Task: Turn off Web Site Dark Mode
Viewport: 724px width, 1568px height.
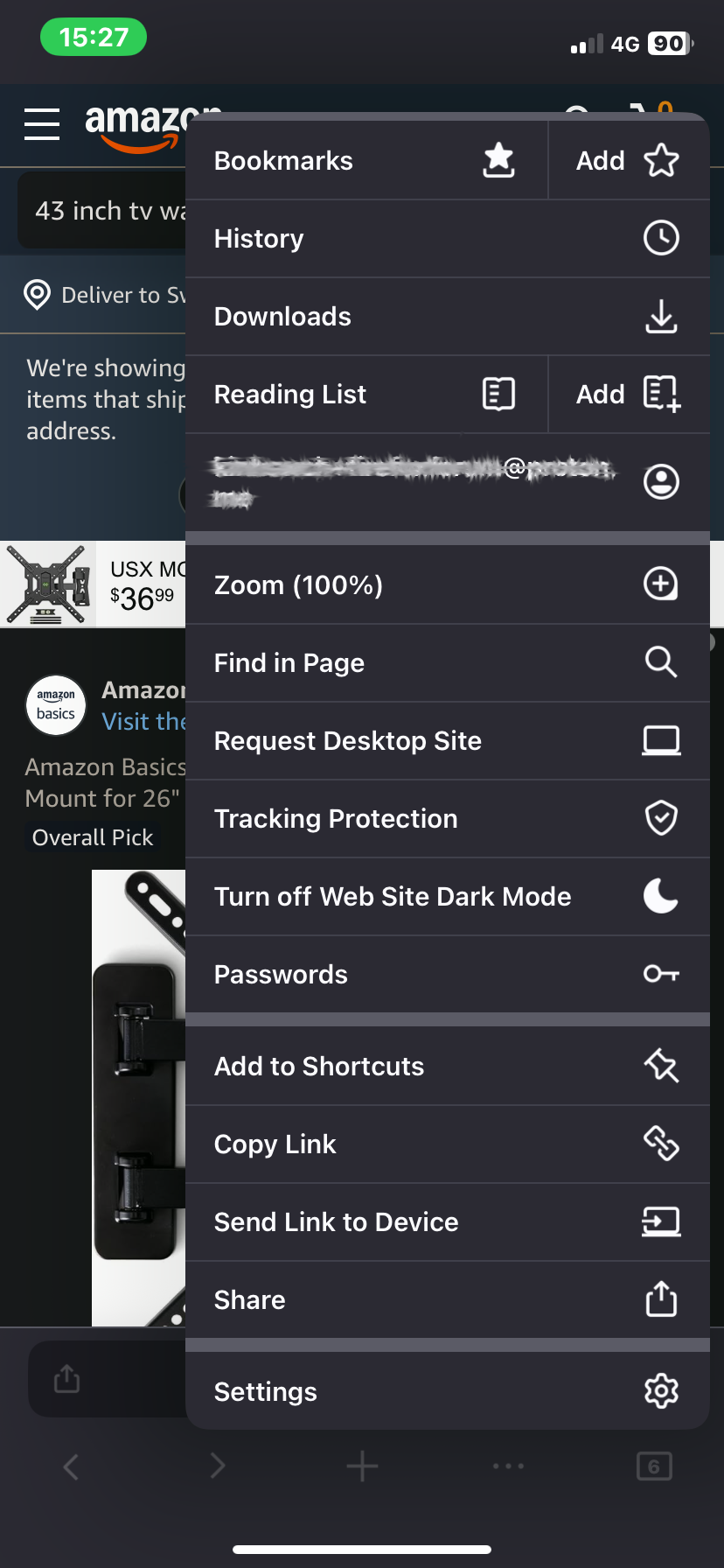Action: [x=447, y=897]
